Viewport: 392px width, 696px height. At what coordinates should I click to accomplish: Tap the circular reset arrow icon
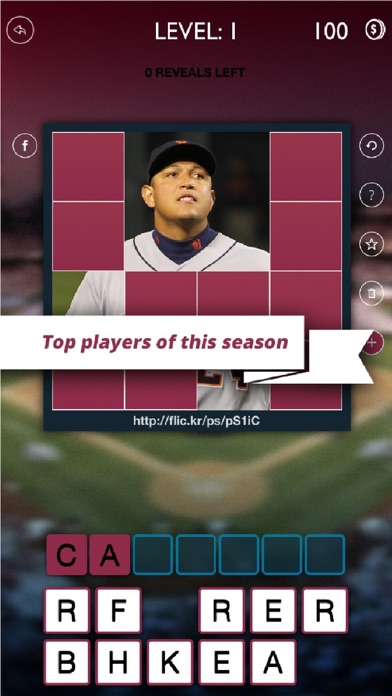point(371,146)
